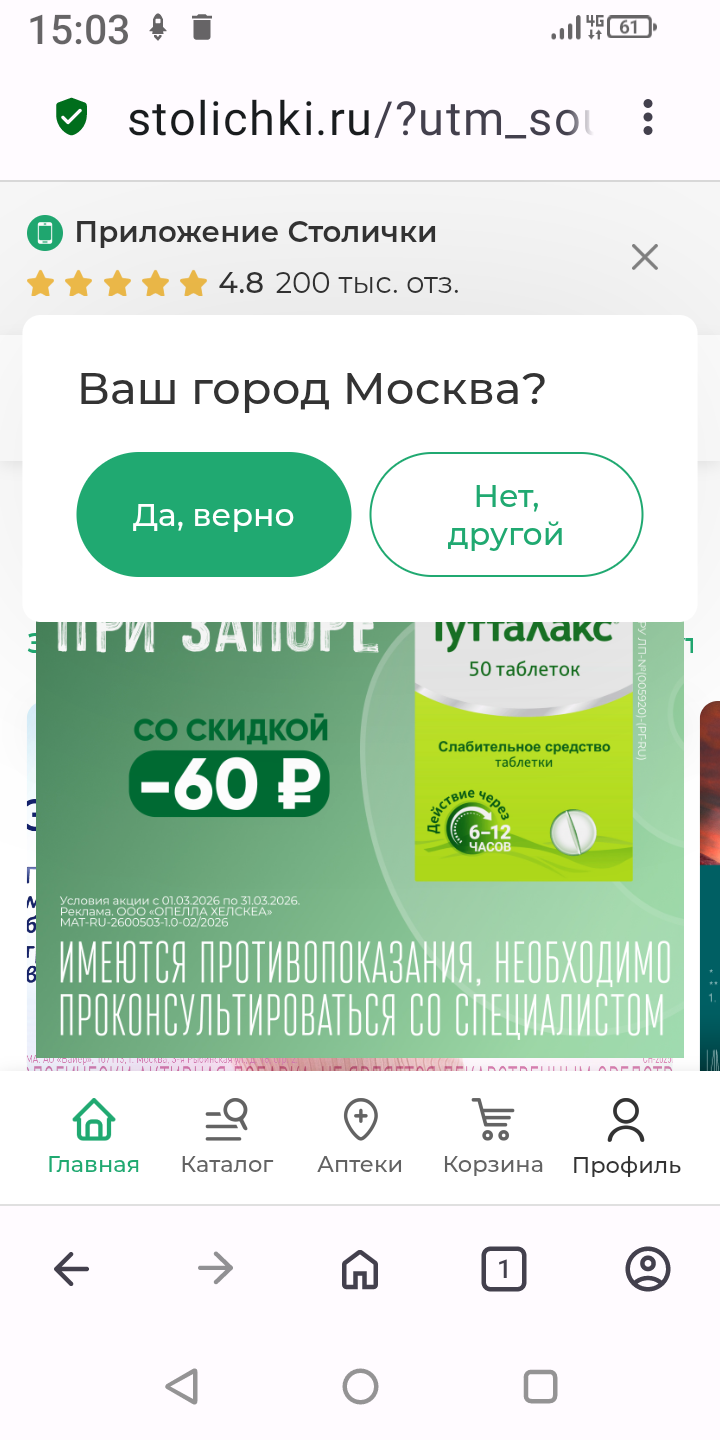Switch to the Главная tab

point(94,1136)
